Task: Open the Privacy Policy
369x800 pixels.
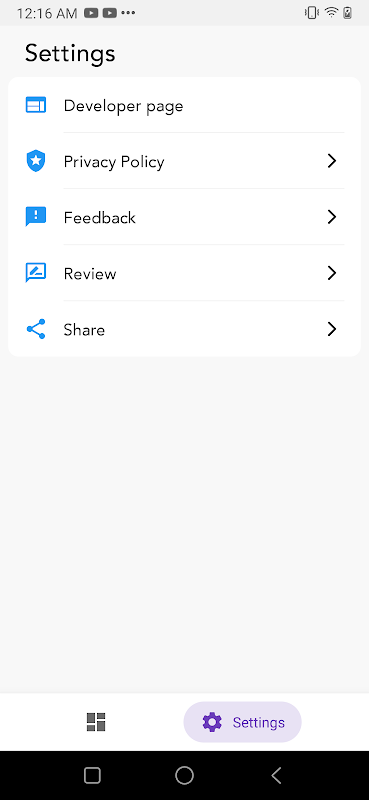Action: 184,161
